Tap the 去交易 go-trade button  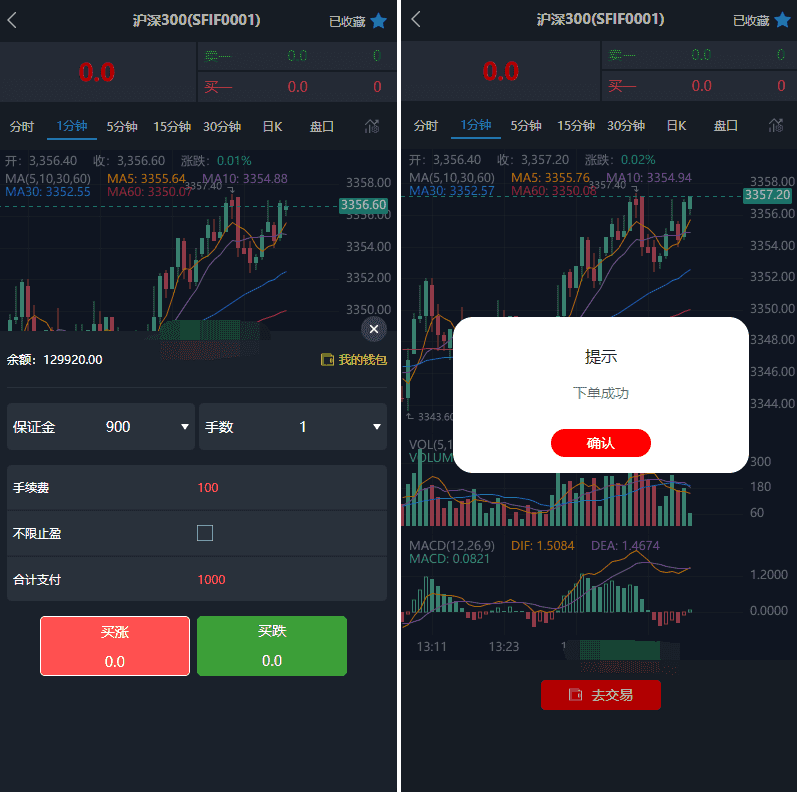point(600,694)
